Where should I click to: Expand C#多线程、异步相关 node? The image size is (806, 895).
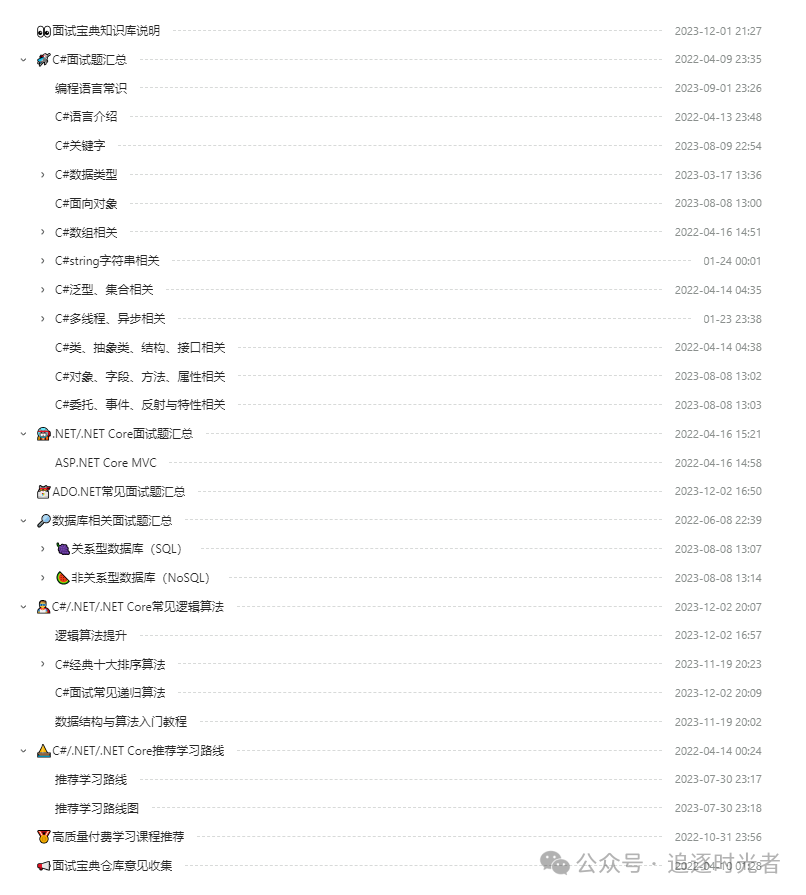pos(43,319)
